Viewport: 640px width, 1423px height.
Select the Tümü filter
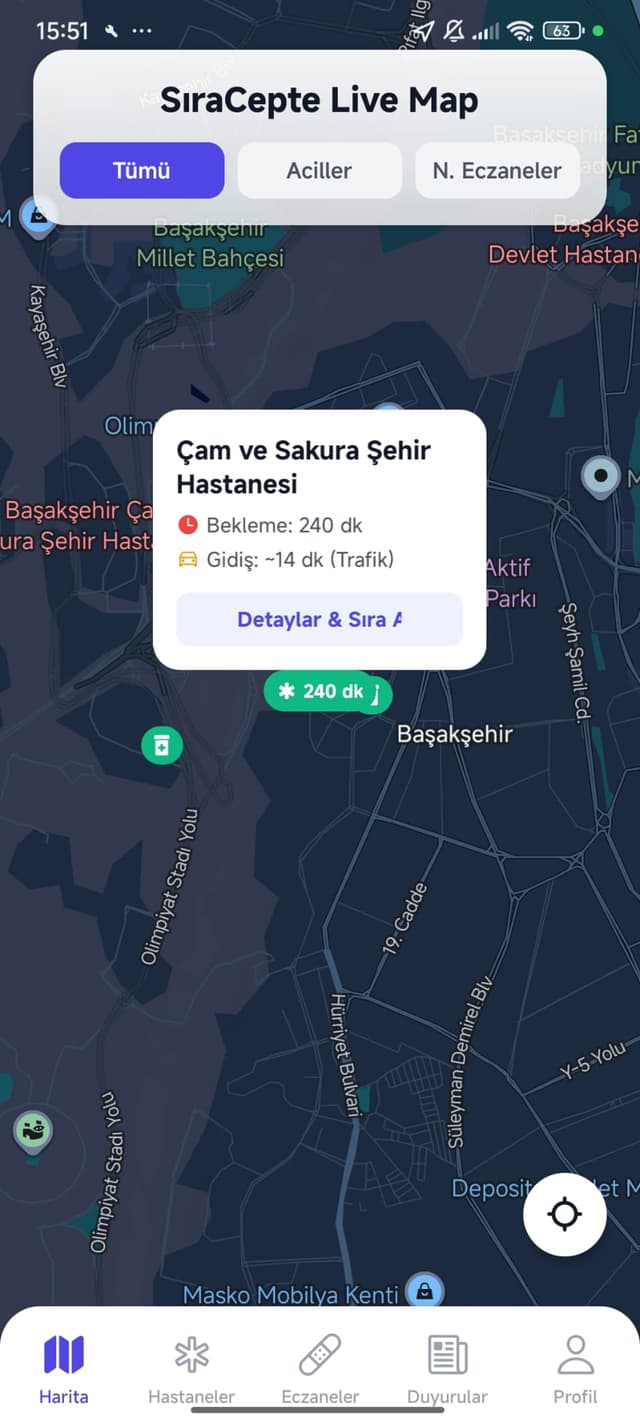click(x=142, y=171)
